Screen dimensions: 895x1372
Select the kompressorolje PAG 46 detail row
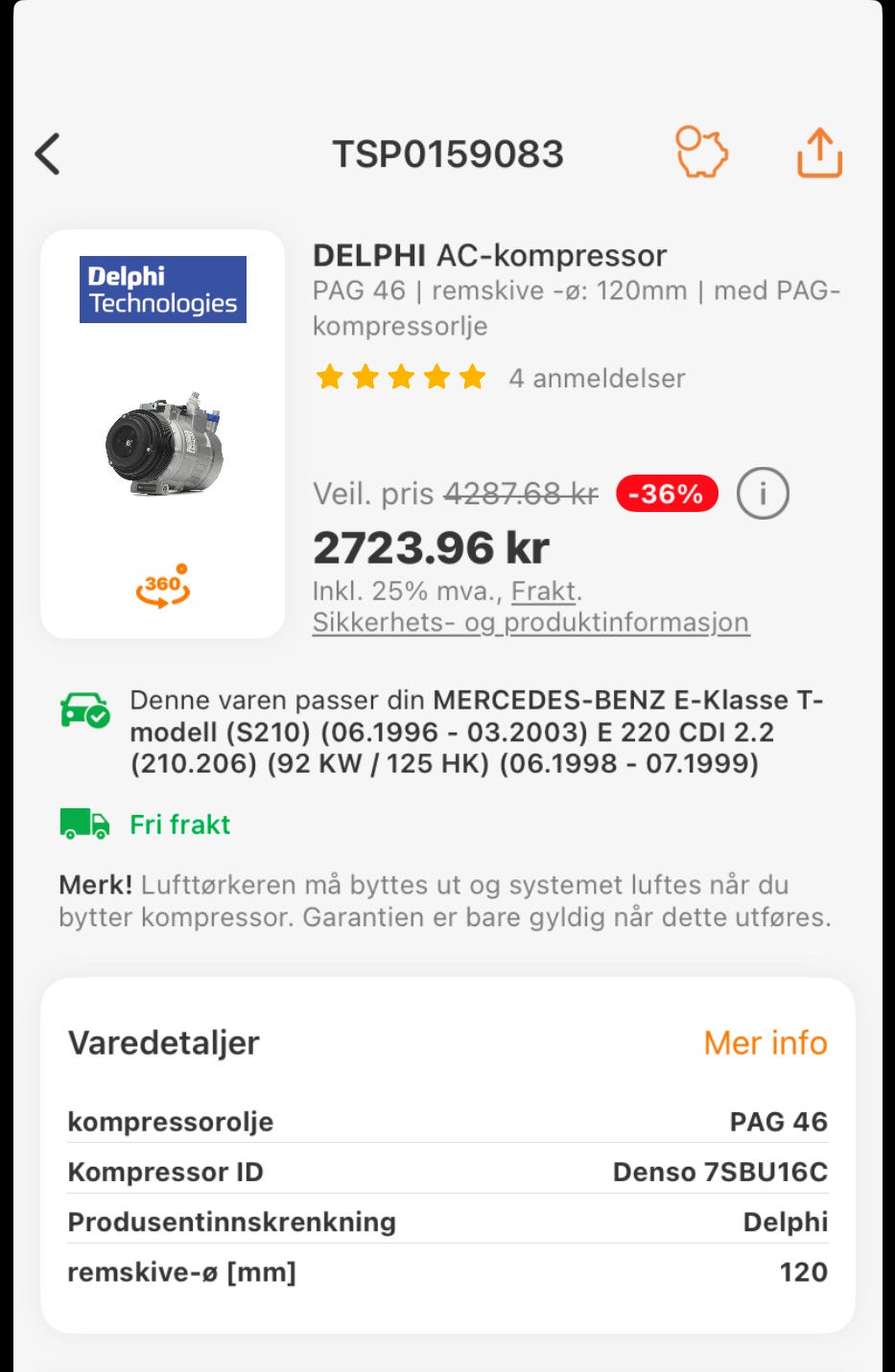pyautogui.click(x=447, y=1121)
